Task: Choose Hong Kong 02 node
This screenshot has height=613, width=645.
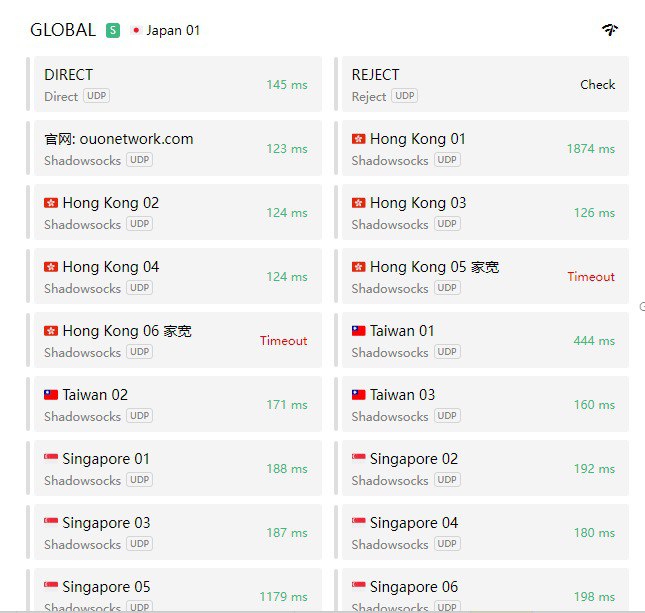Action: tap(150, 212)
